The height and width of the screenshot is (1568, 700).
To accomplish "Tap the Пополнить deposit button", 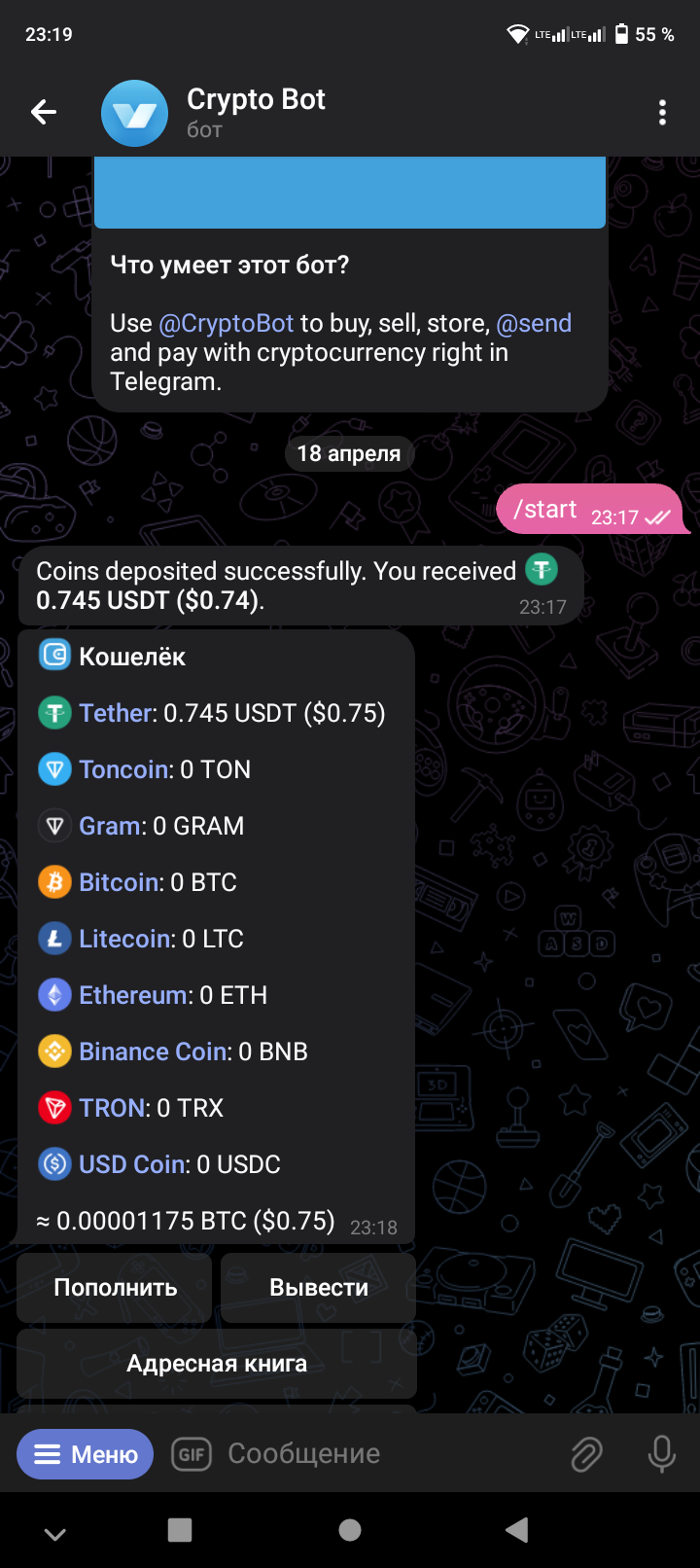I will click(x=115, y=1288).
